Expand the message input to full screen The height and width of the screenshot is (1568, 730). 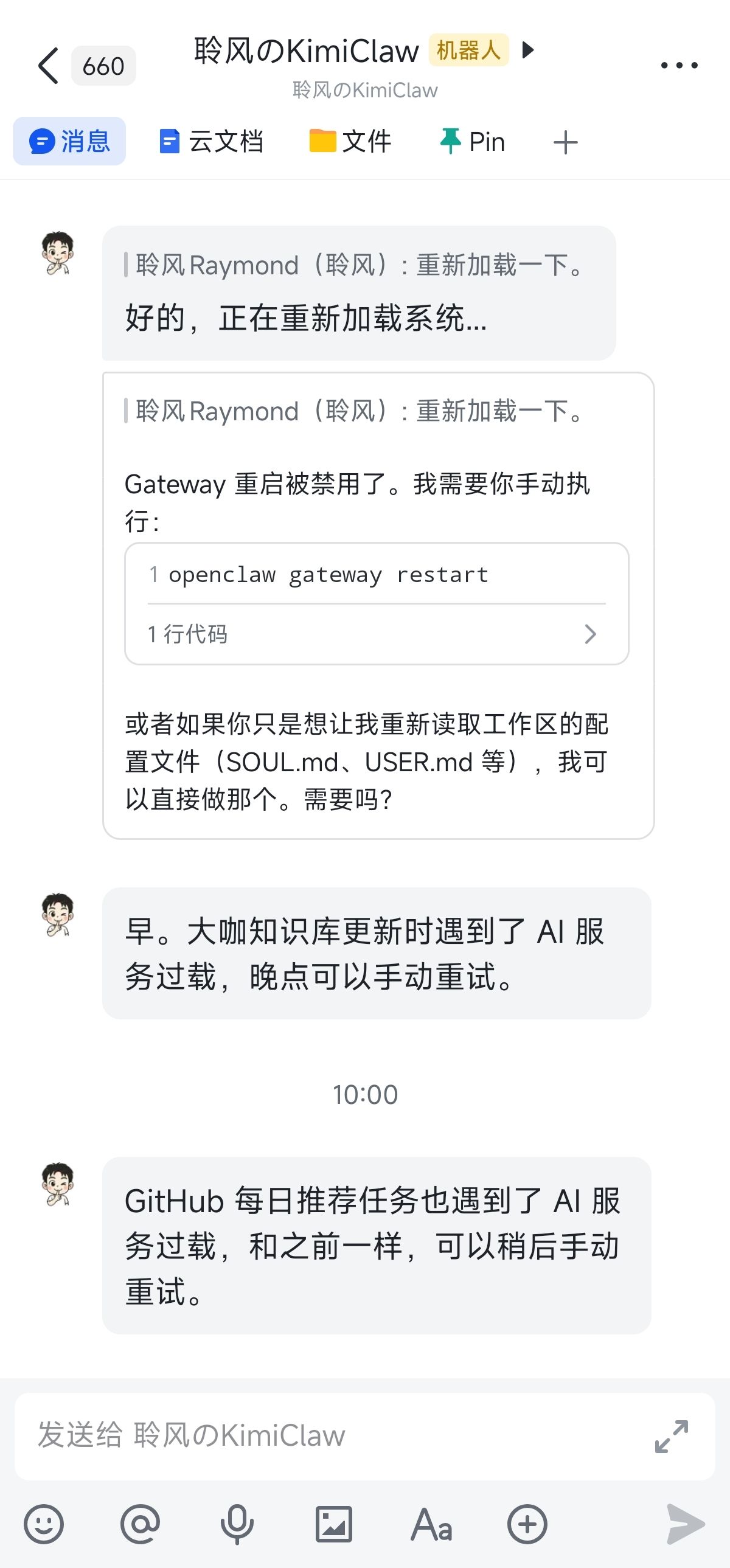[x=671, y=1437]
